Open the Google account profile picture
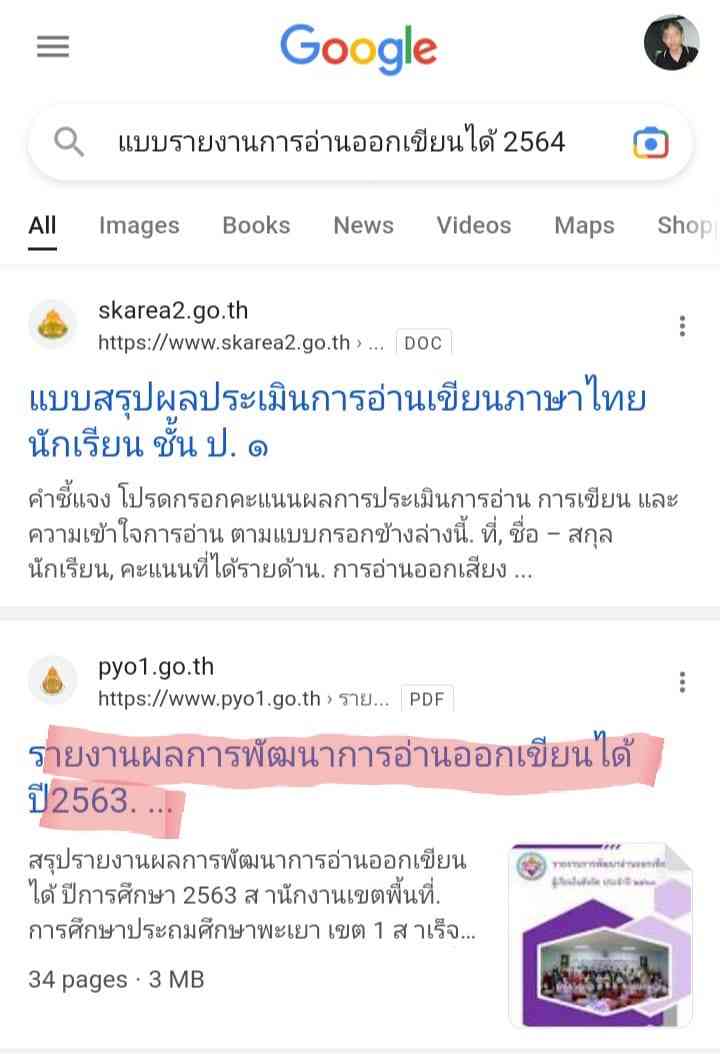Screen dimensions: 720x1054 671,43
